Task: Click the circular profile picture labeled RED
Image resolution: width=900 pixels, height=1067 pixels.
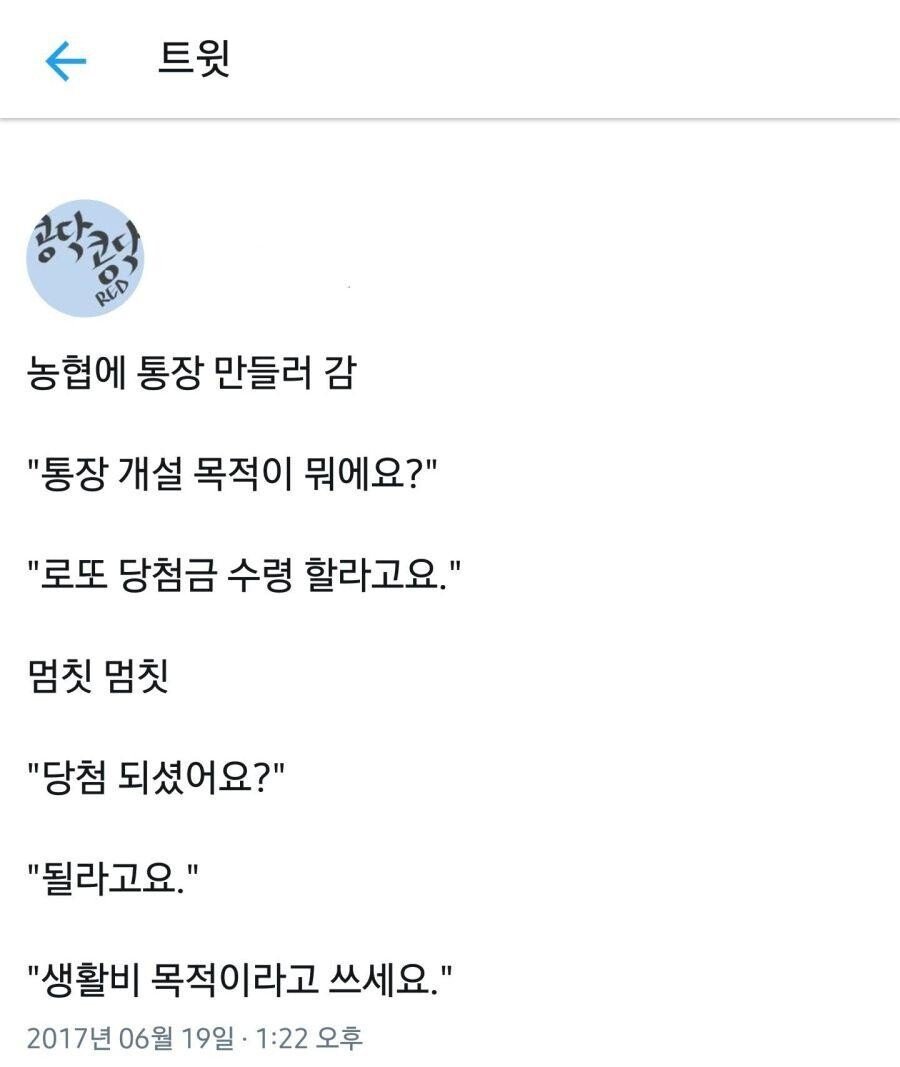Action: pyautogui.click(x=83, y=258)
